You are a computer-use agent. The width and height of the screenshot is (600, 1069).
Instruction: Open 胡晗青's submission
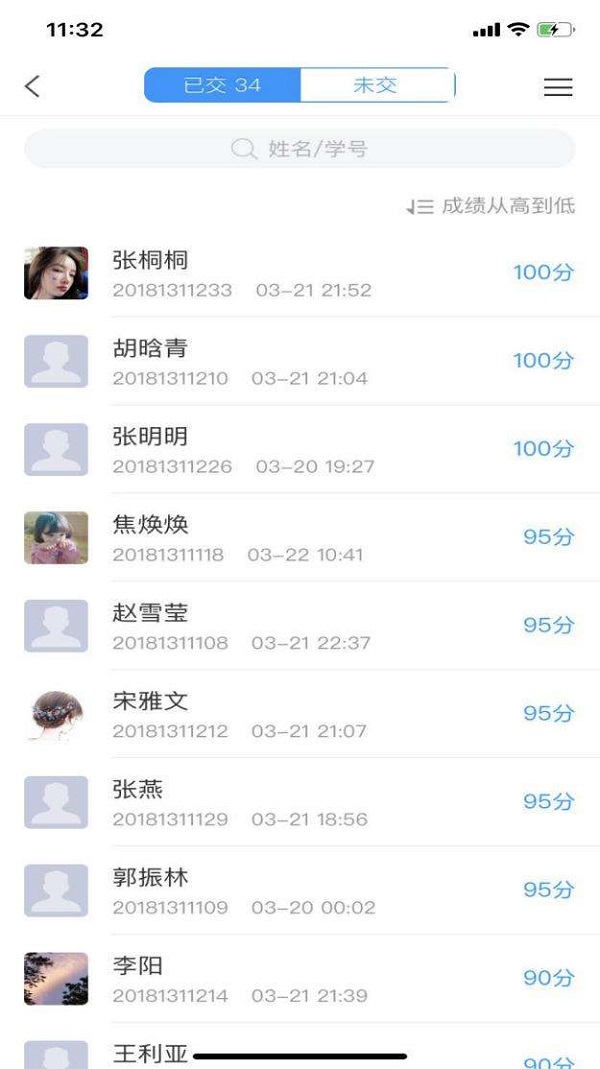click(x=300, y=361)
